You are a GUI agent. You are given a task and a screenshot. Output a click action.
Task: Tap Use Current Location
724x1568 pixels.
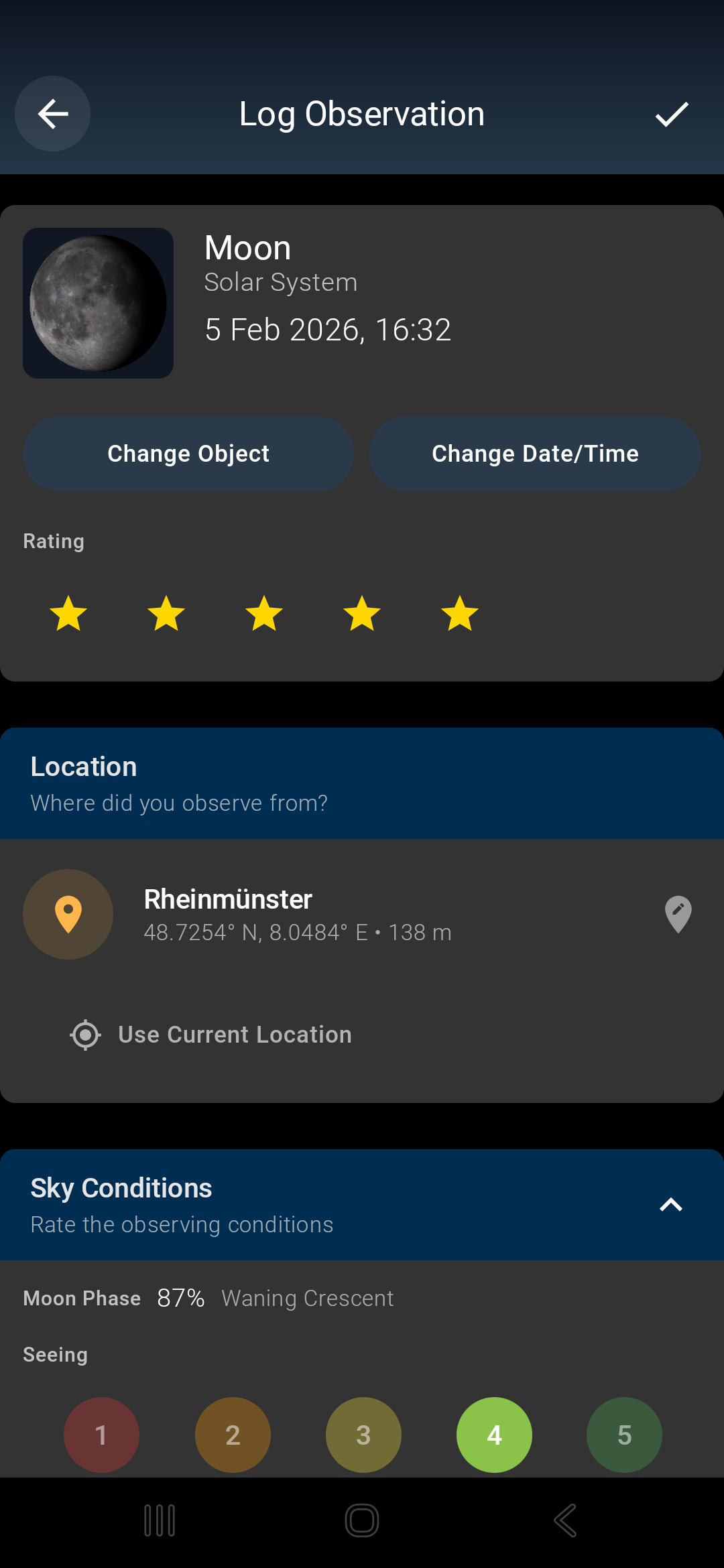pos(211,1035)
